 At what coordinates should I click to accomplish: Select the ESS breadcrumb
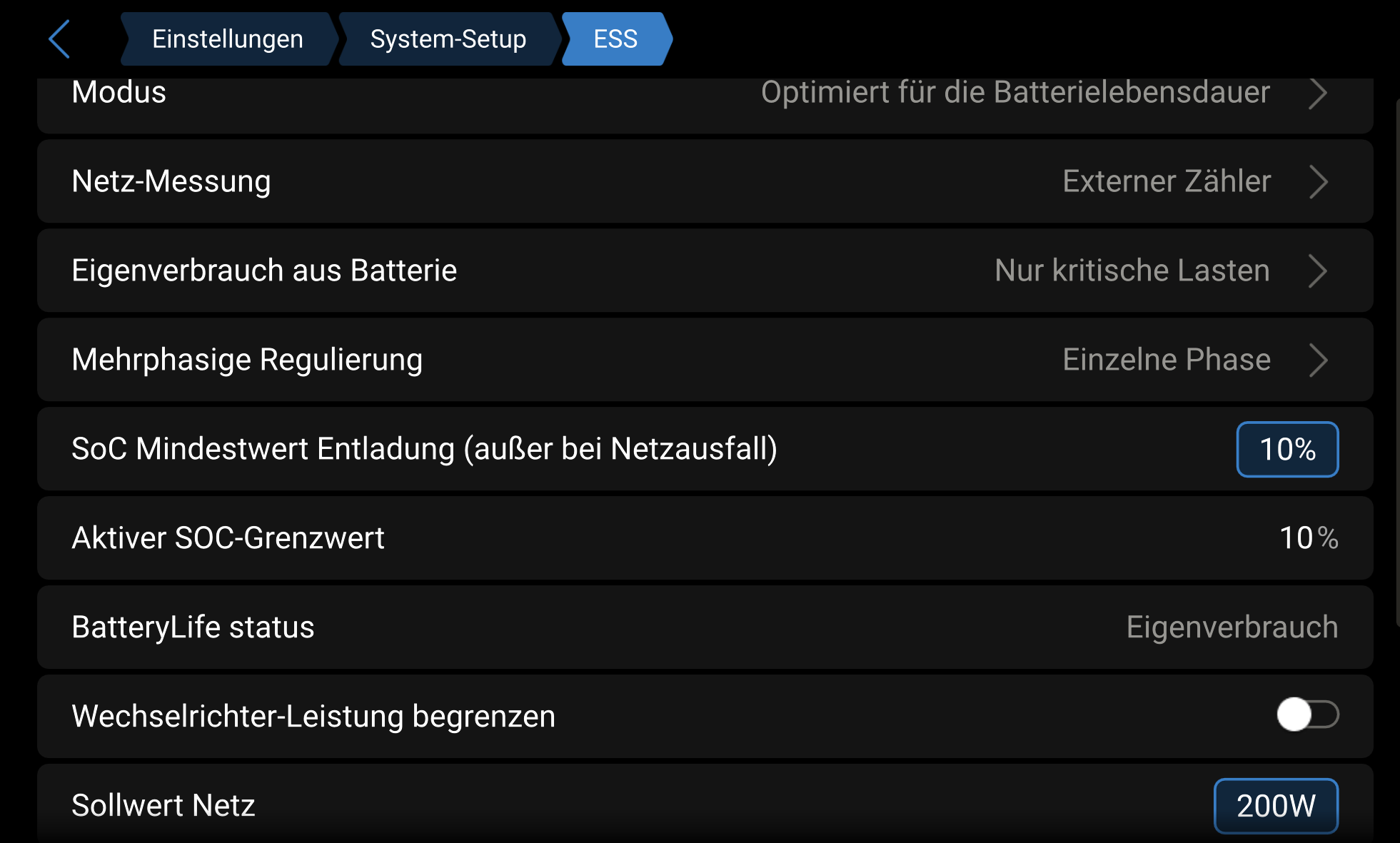point(615,39)
